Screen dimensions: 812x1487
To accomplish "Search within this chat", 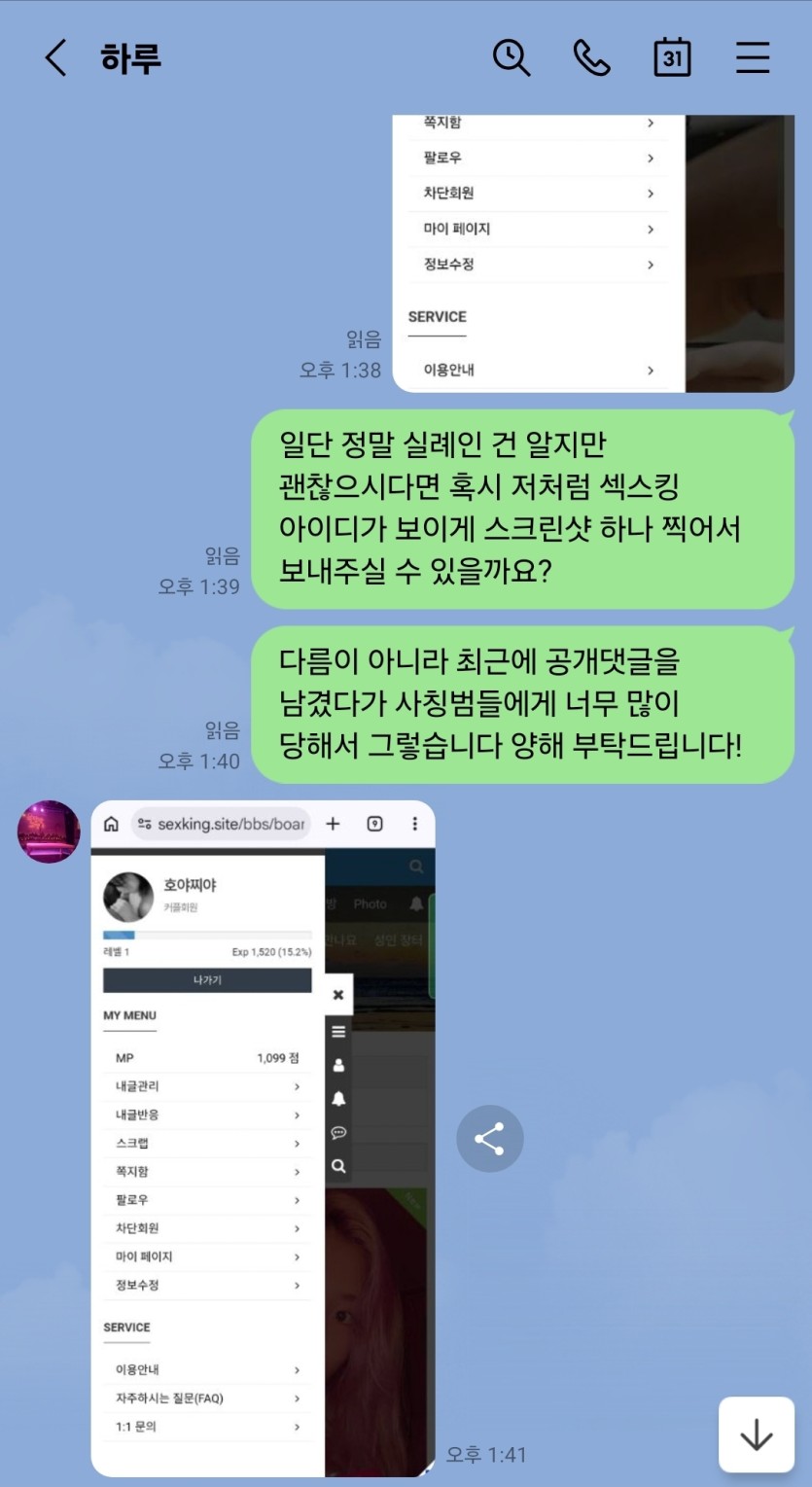I will (x=511, y=58).
